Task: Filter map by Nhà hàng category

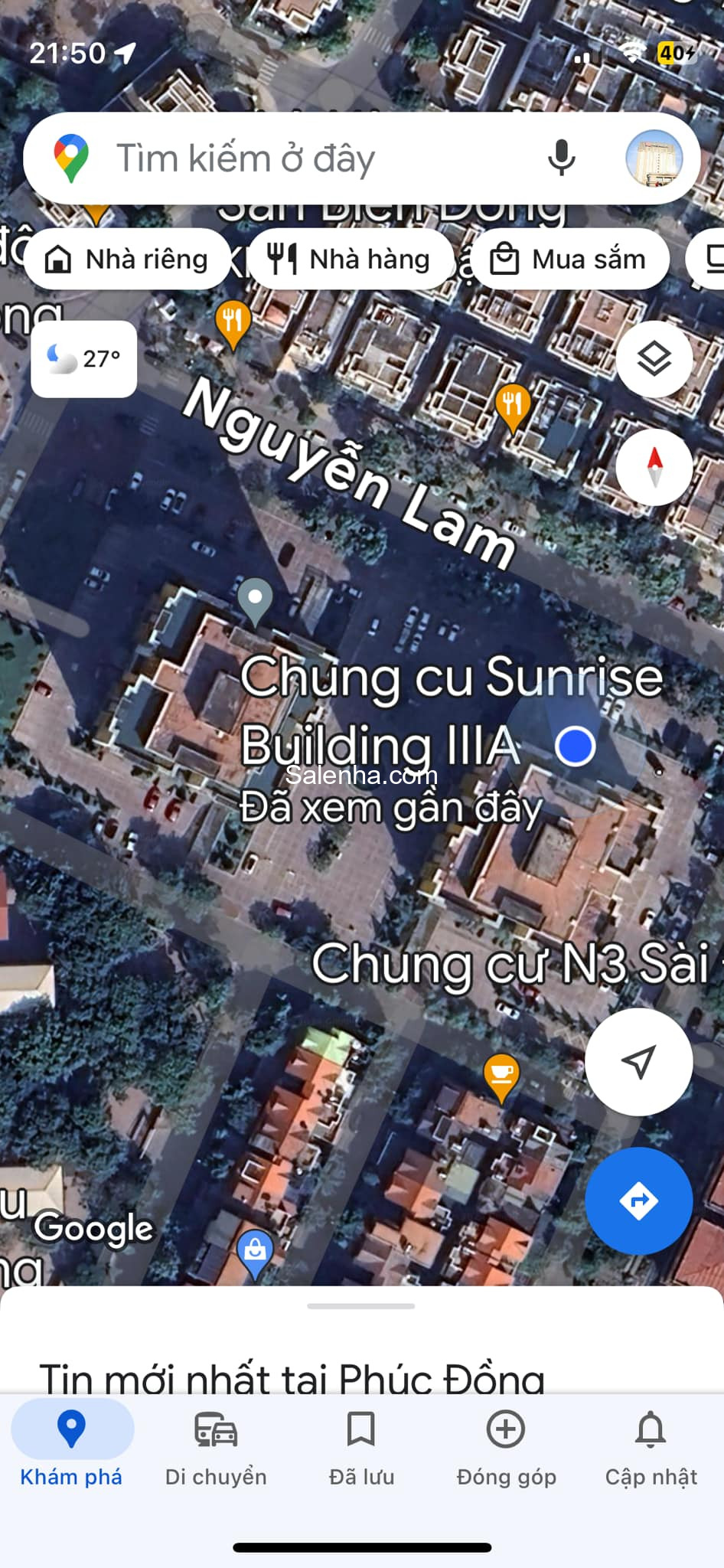Action: 351,259
